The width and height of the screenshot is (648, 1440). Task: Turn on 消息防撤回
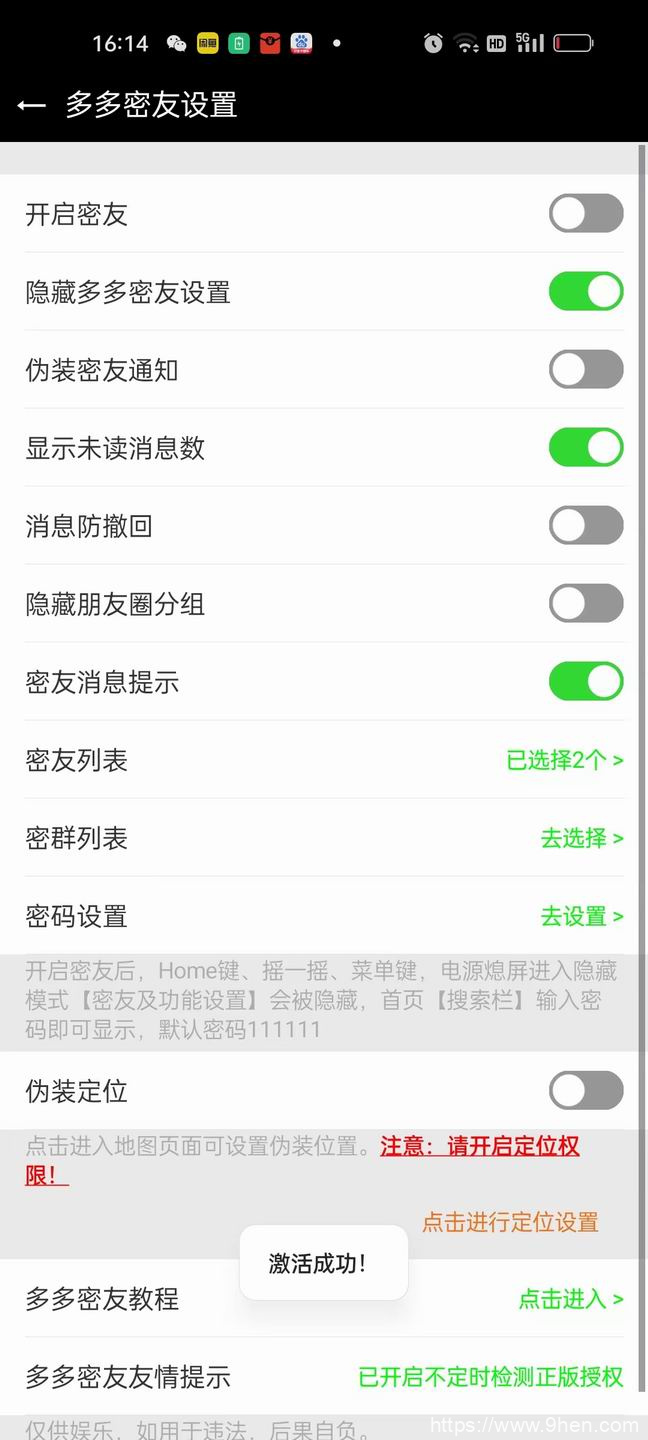pos(585,526)
